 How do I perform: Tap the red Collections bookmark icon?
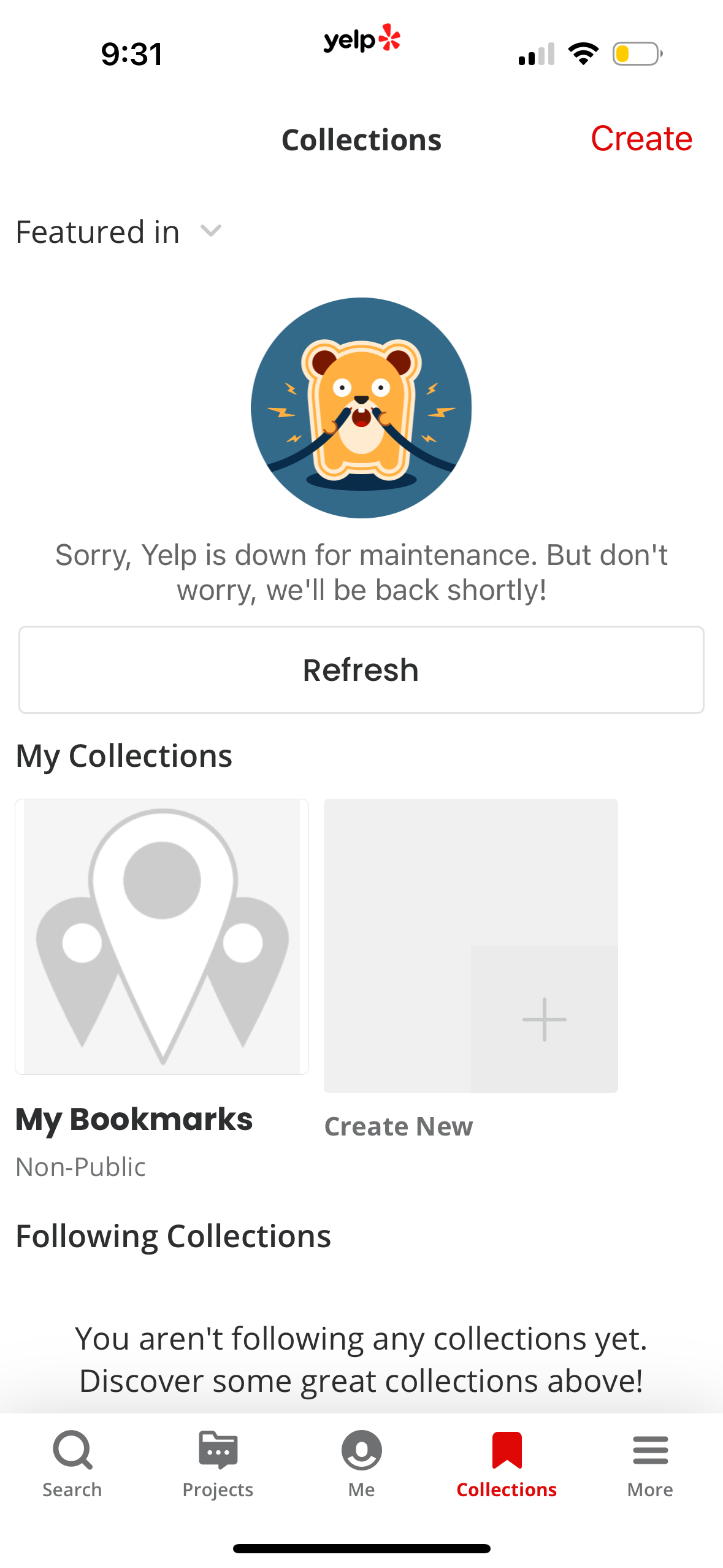click(x=506, y=1448)
